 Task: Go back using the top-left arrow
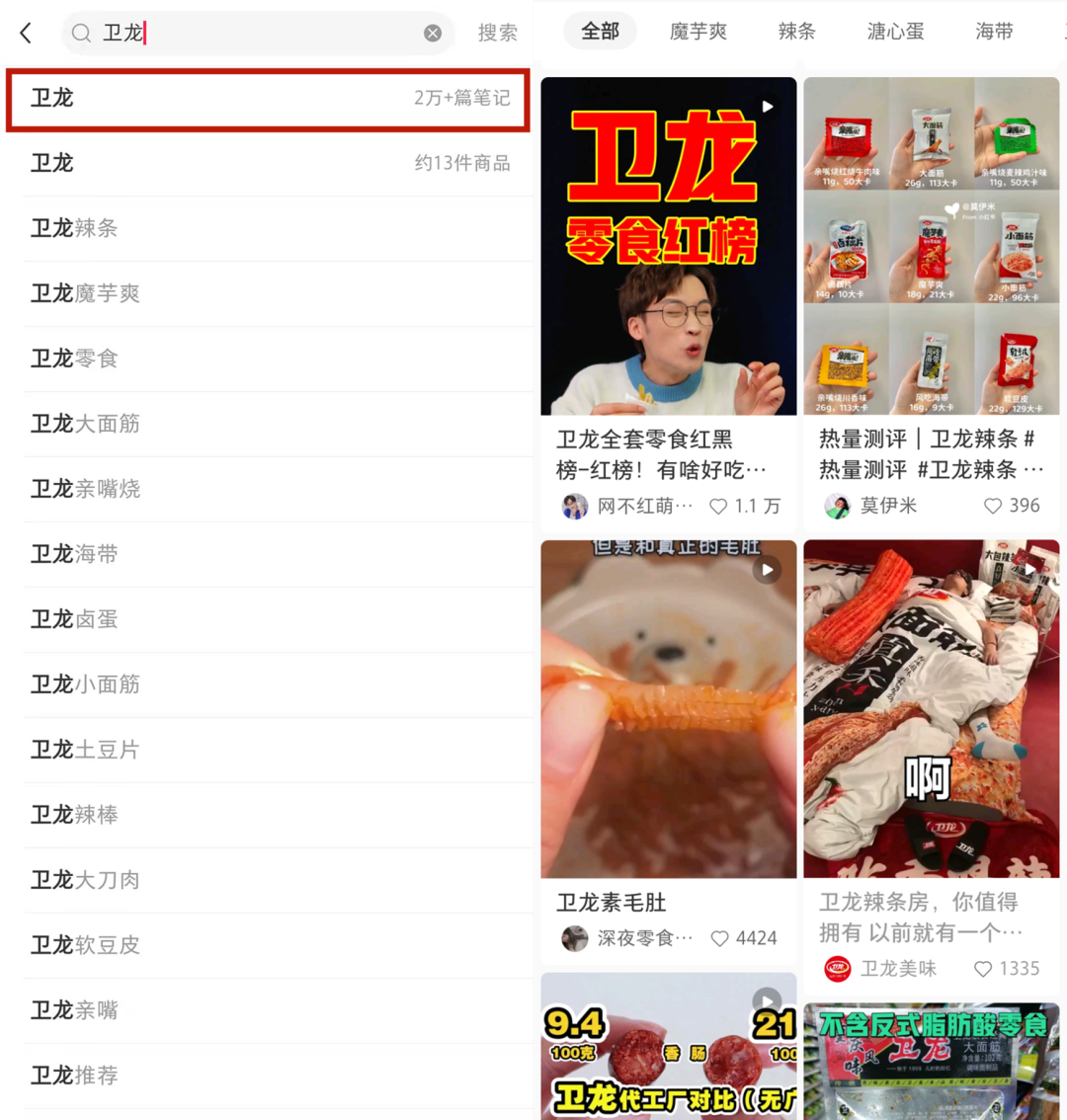click(27, 33)
